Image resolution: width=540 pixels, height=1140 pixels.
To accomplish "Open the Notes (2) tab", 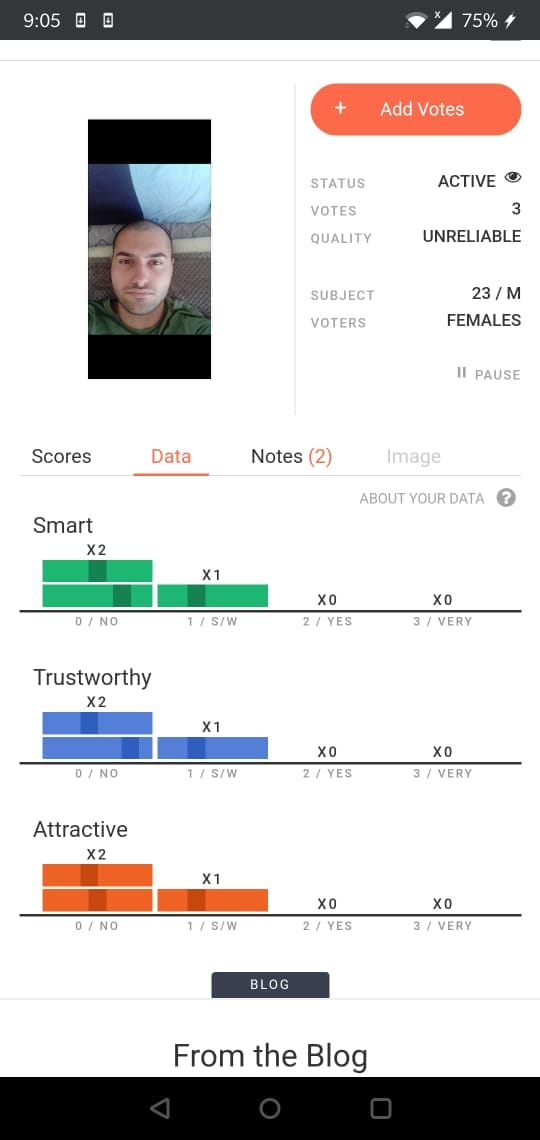I will click(291, 457).
